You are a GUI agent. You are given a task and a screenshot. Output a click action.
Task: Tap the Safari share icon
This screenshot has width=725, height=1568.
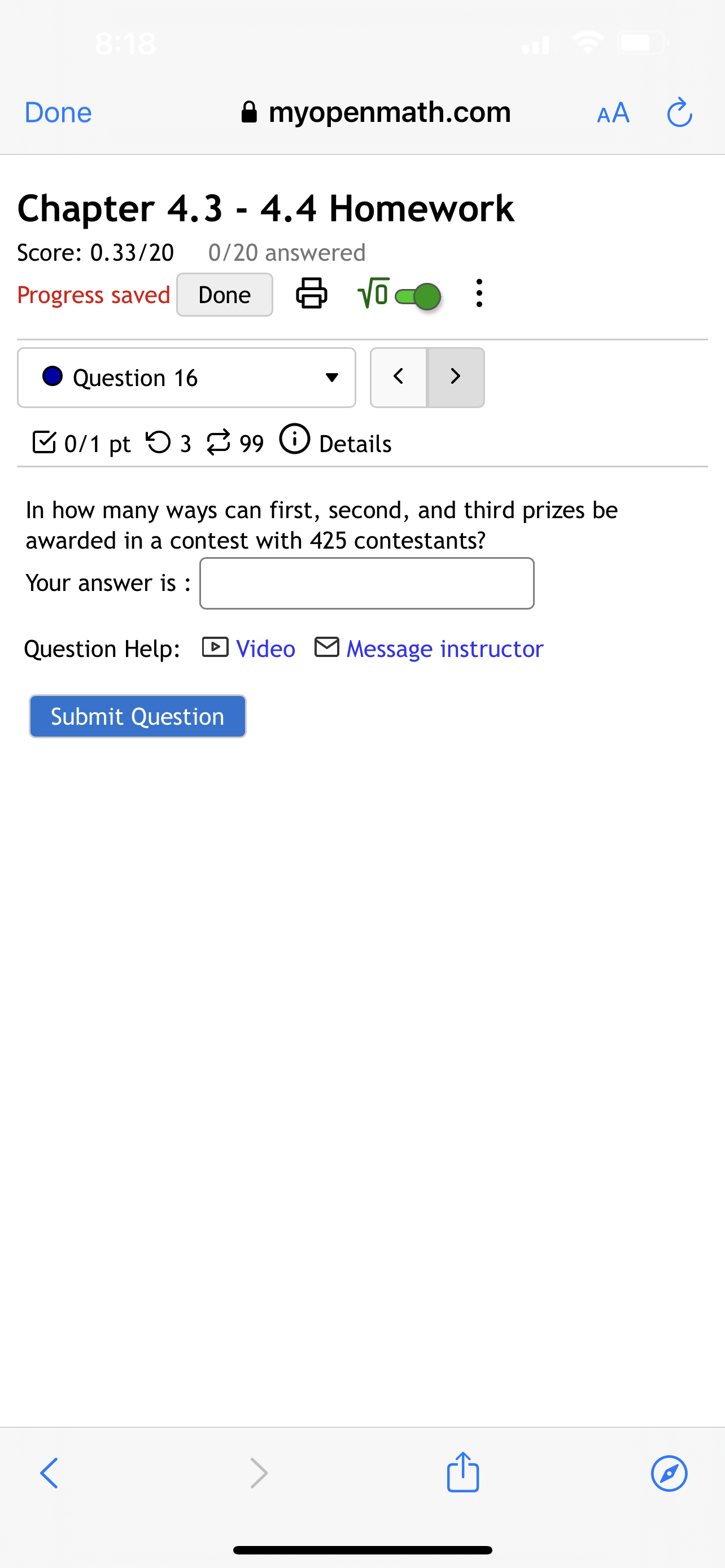(462, 1473)
